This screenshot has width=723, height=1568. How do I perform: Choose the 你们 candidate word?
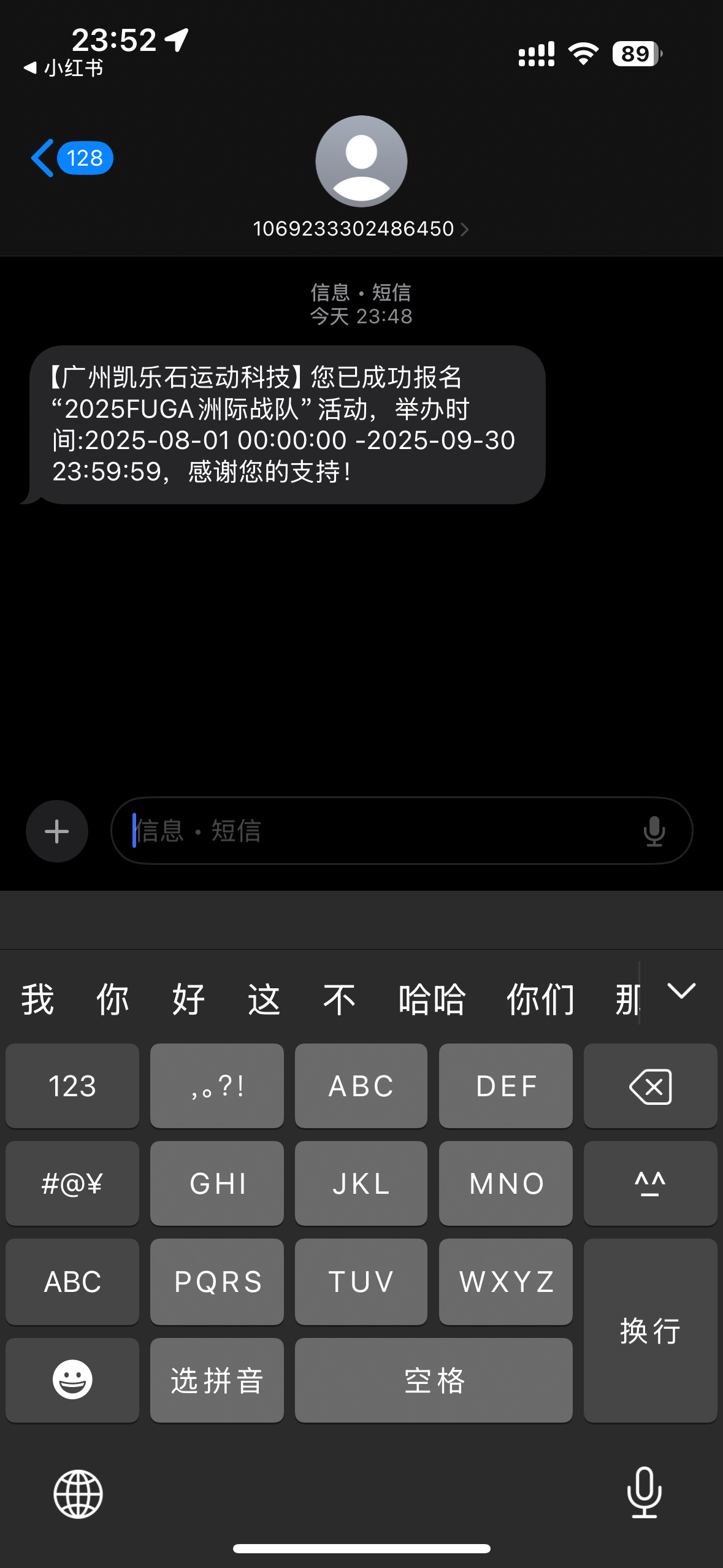(541, 999)
